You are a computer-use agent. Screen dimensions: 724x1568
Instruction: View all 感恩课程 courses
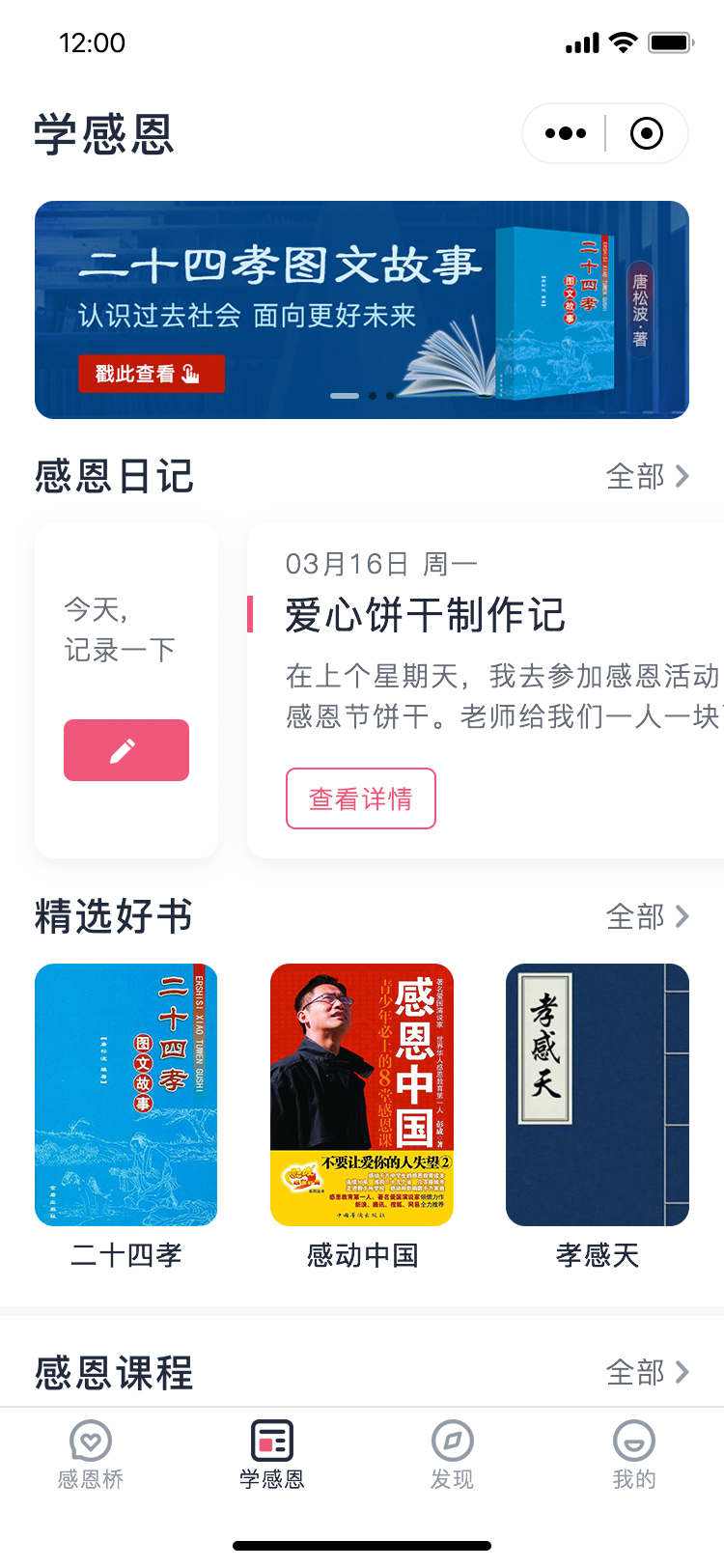click(x=647, y=1372)
